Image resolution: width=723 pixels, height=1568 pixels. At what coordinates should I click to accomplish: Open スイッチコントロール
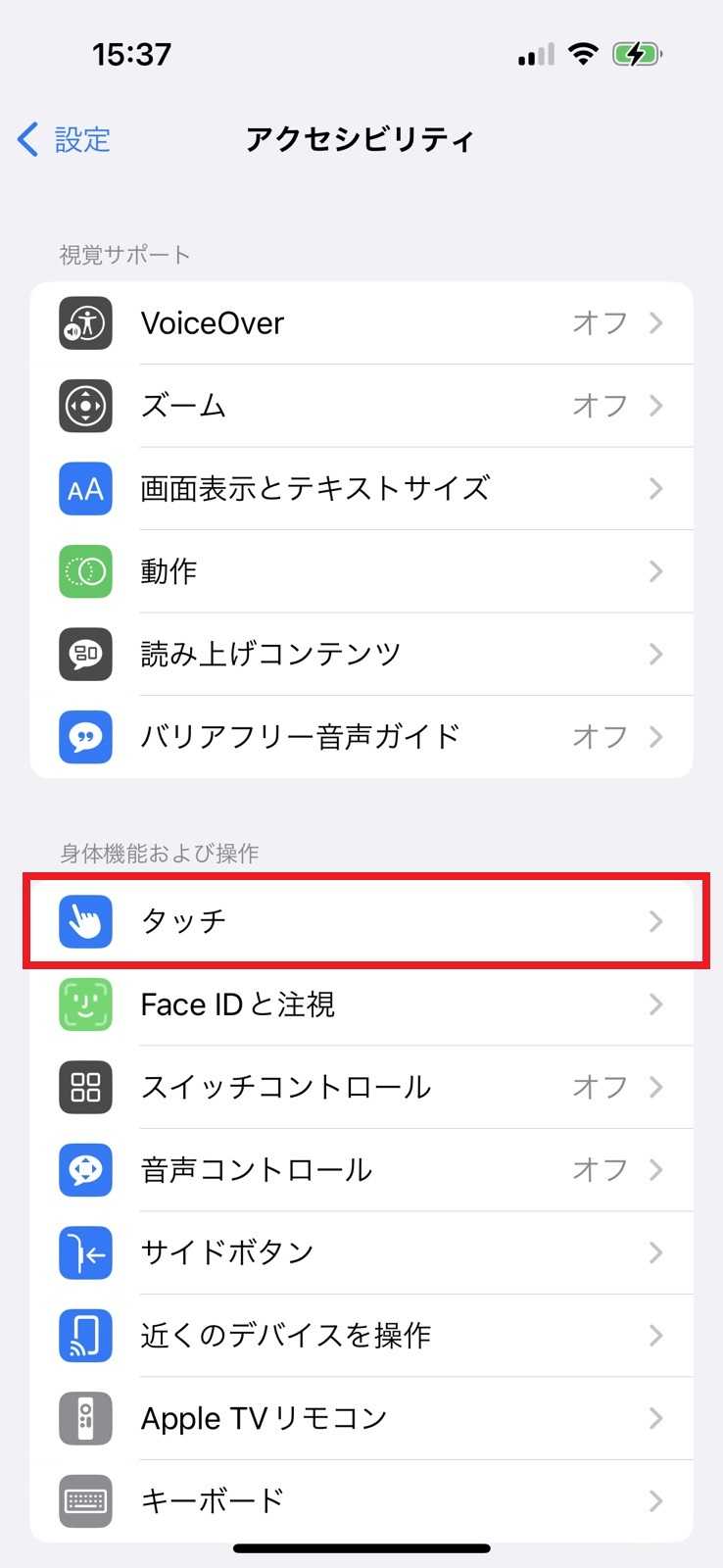pos(361,1087)
